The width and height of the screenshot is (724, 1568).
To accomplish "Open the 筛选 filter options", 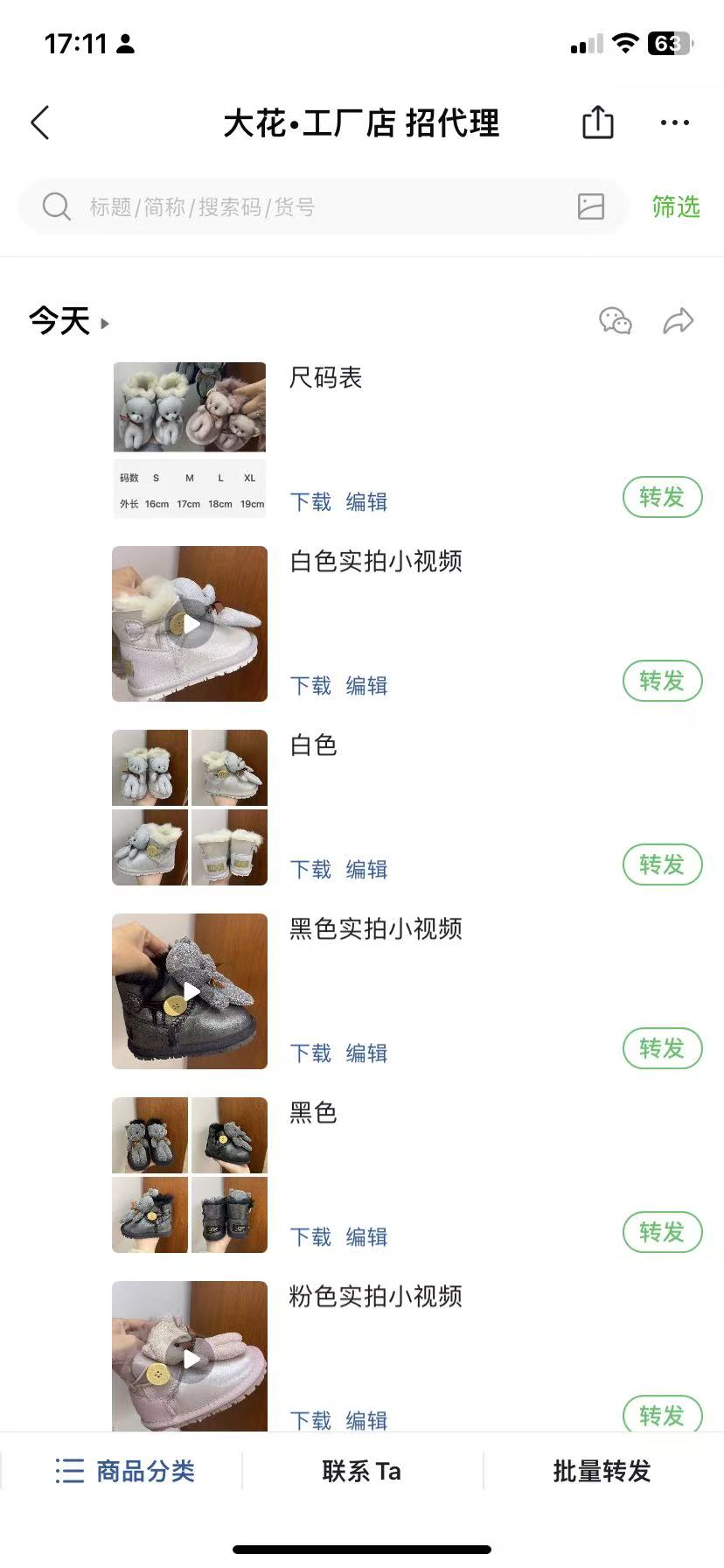I will point(675,207).
